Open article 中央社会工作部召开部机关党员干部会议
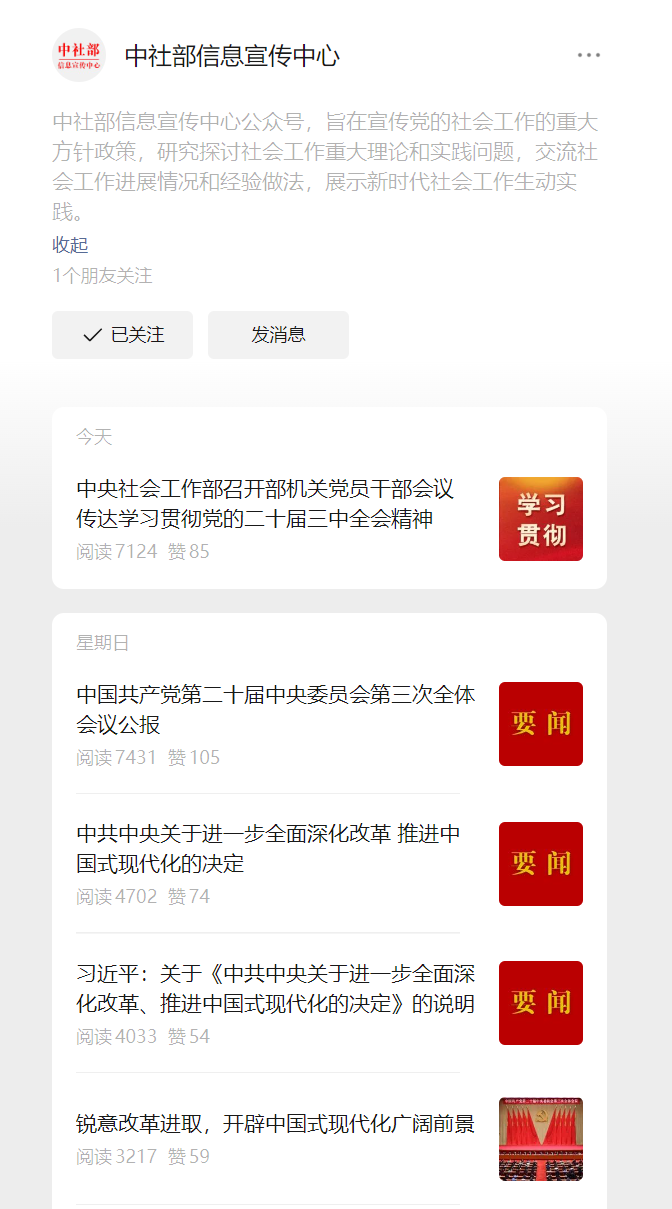Screen dimensions: 672x1209 coord(265,504)
